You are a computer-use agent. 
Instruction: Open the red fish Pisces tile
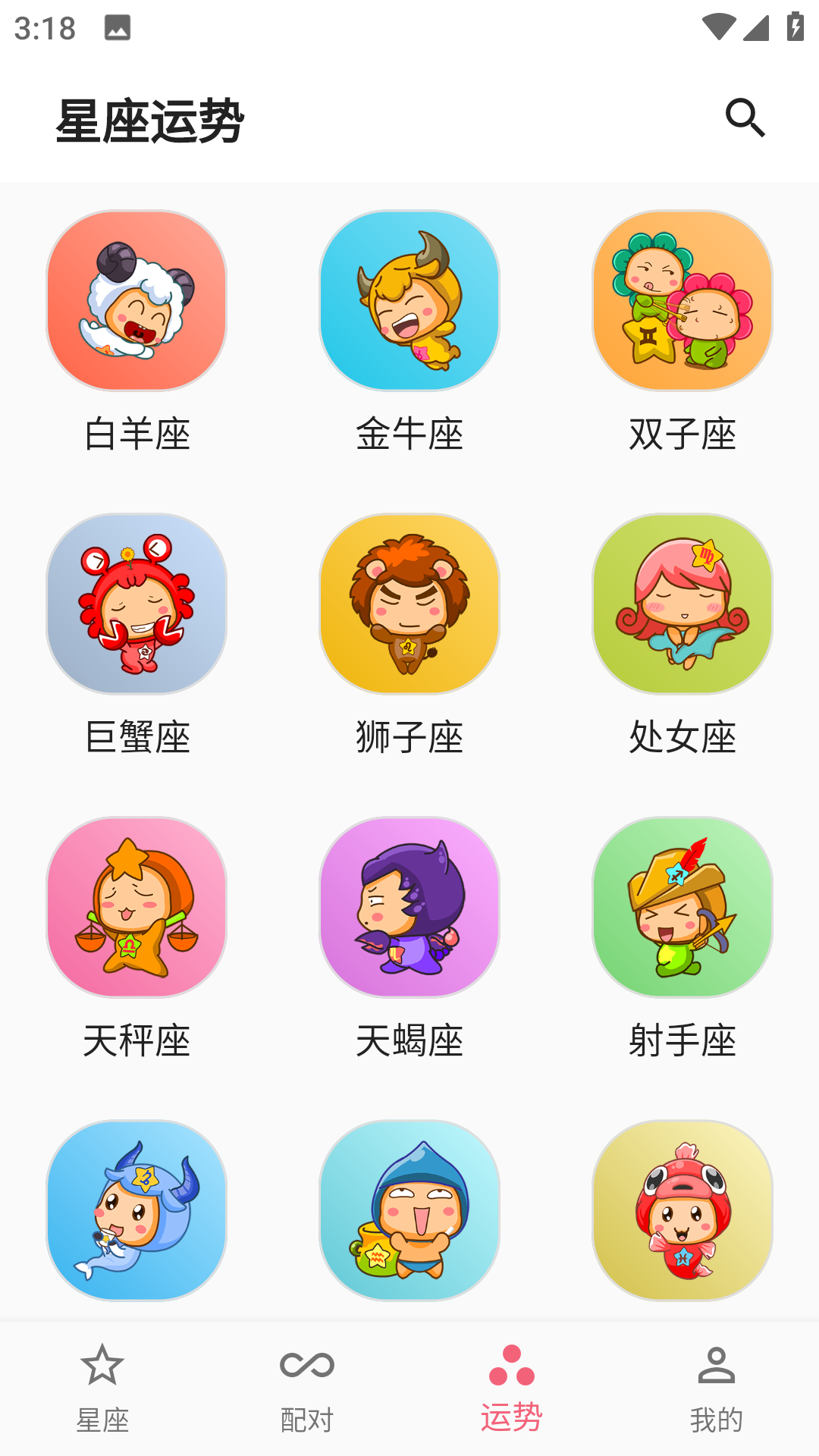(x=682, y=1211)
